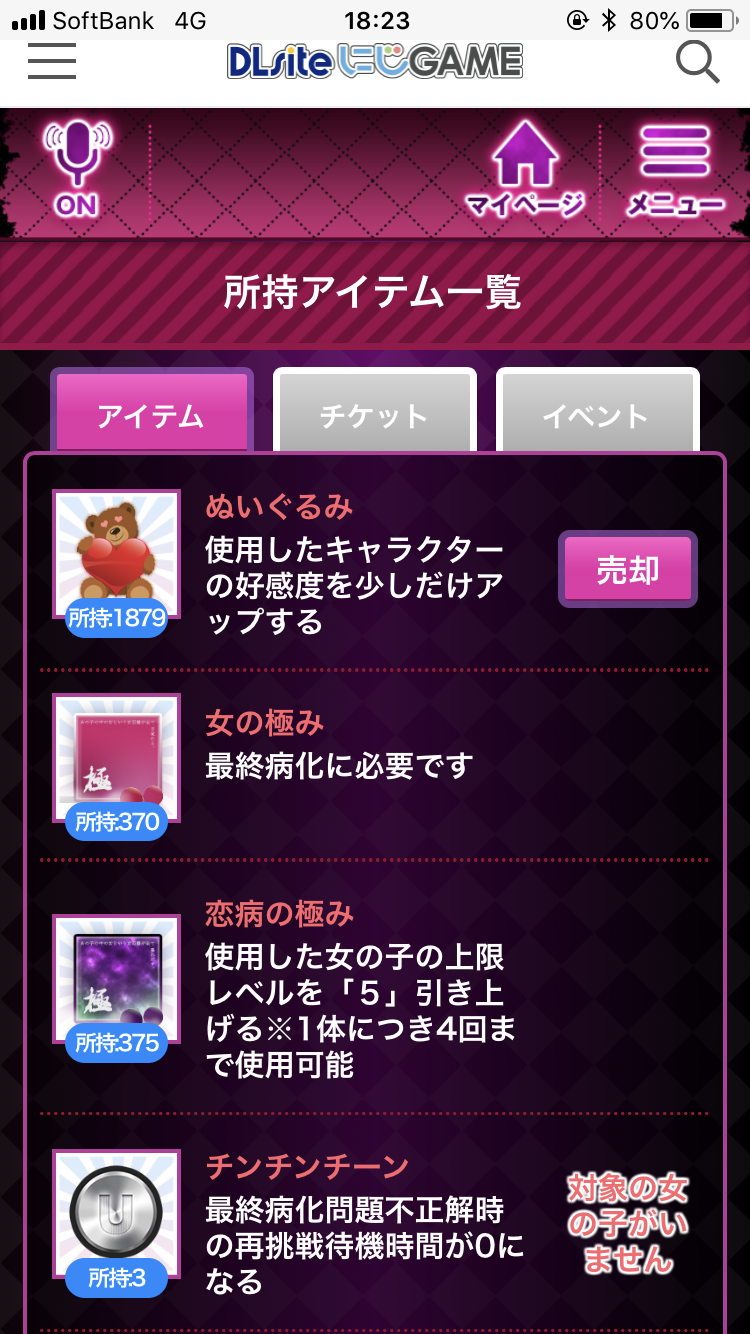Toggle the voice microphone ON button

pyautogui.click(x=76, y=168)
